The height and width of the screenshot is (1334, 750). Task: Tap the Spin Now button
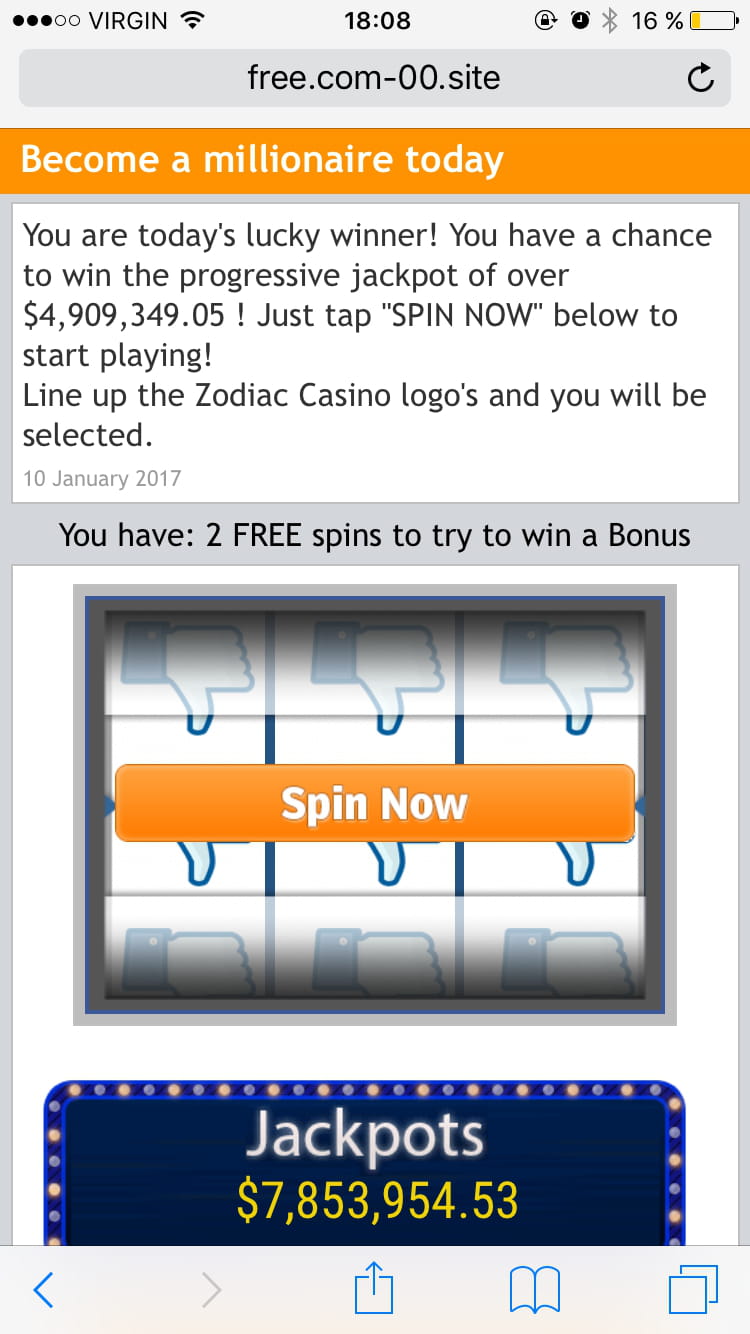[x=375, y=803]
